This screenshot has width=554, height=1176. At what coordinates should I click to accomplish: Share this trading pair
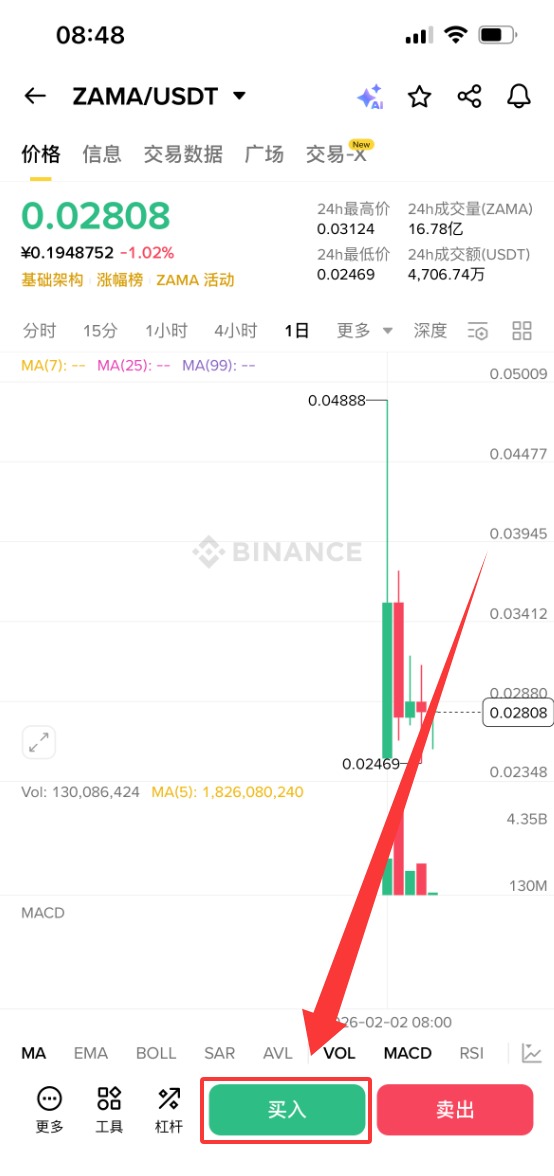click(x=469, y=97)
